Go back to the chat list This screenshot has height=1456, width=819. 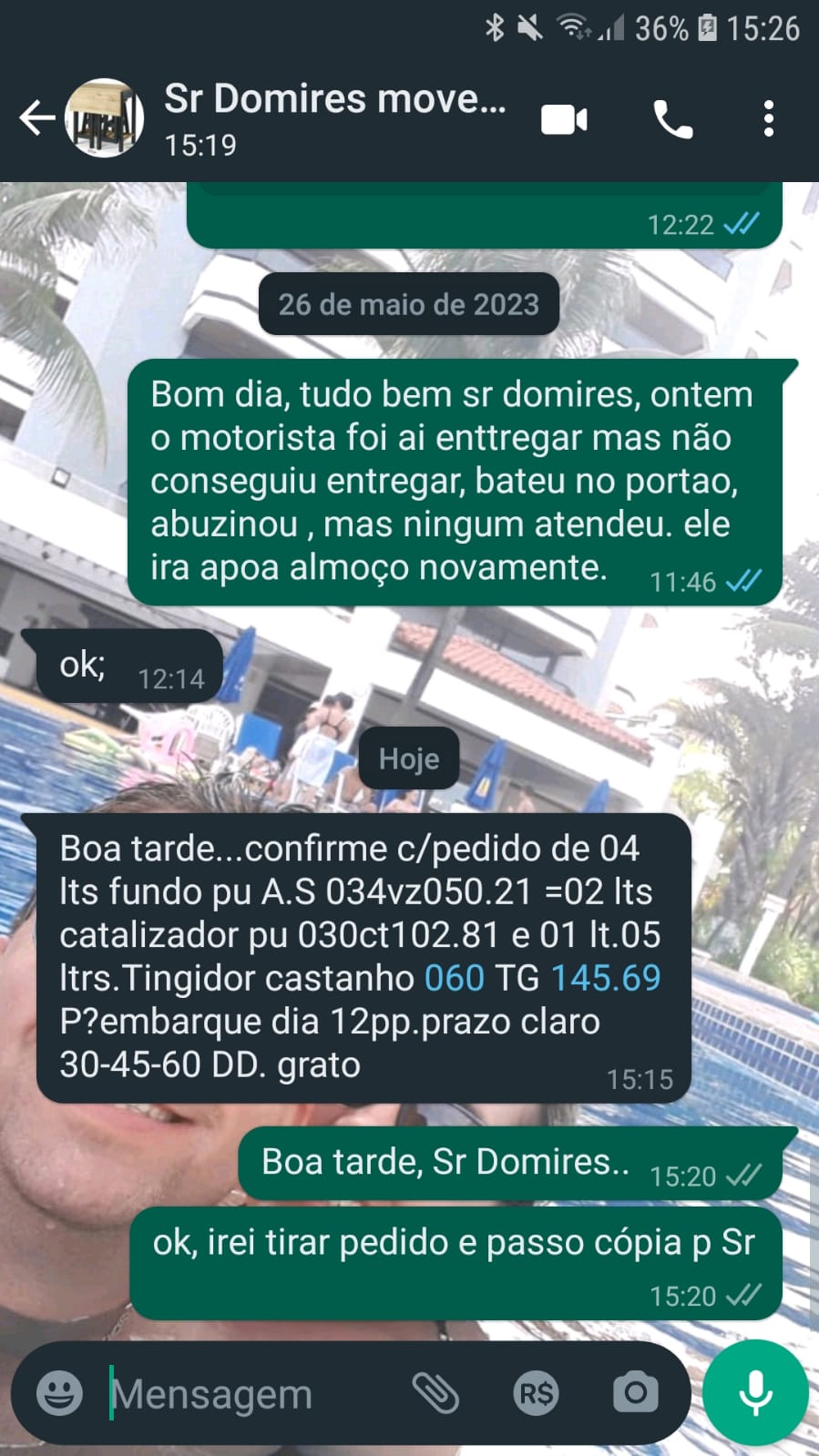tap(36, 118)
